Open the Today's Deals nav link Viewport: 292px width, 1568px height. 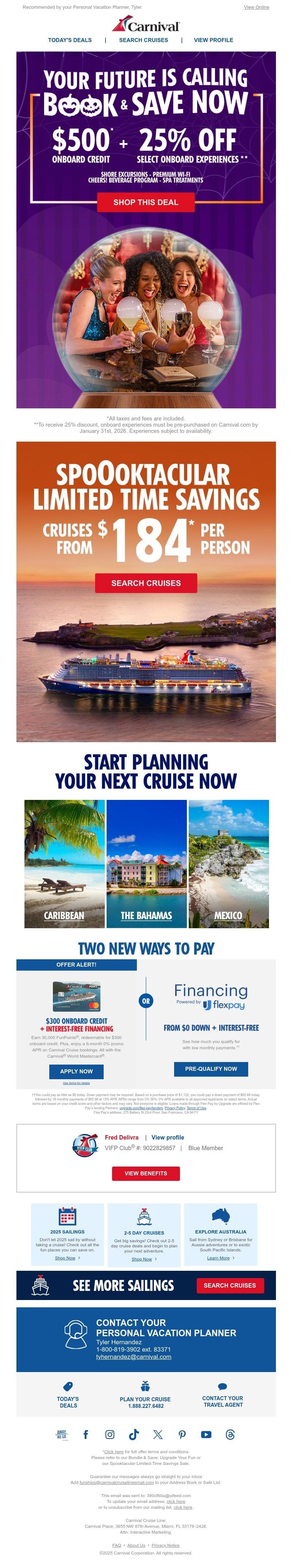[x=70, y=40]
